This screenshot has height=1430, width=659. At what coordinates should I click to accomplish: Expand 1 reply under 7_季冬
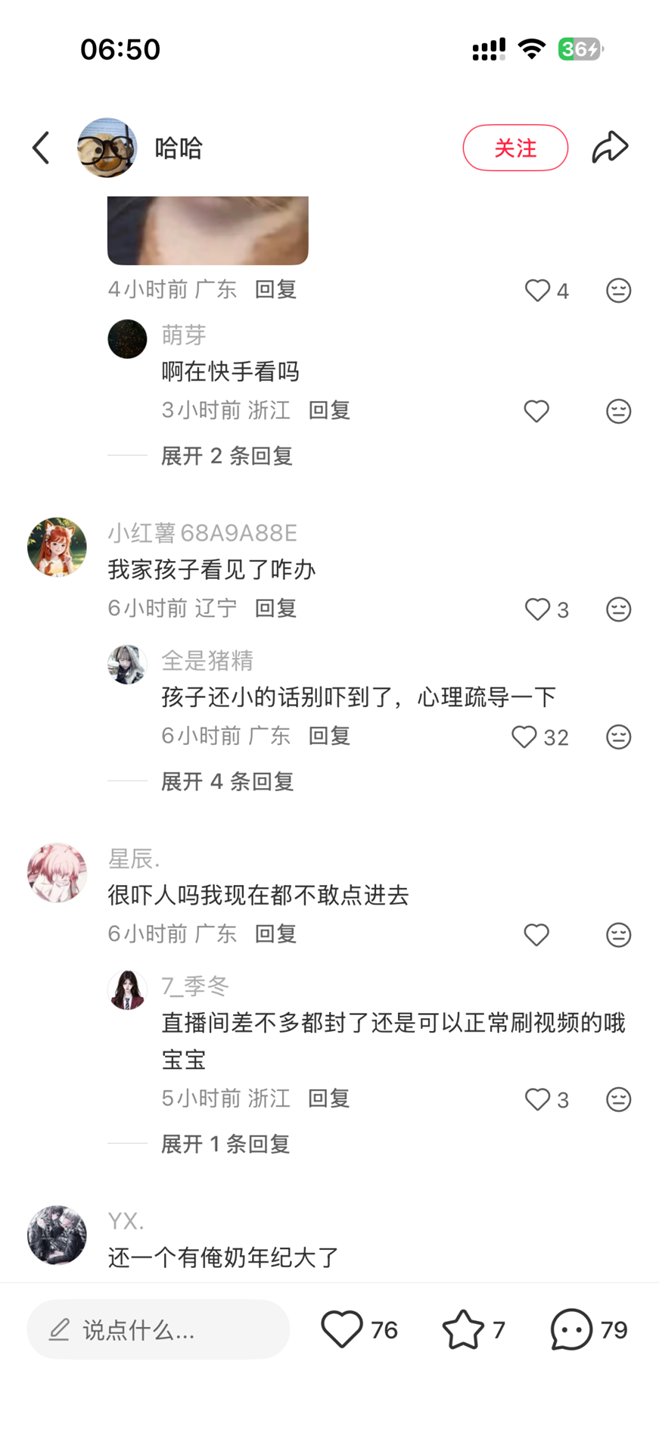225,1144
